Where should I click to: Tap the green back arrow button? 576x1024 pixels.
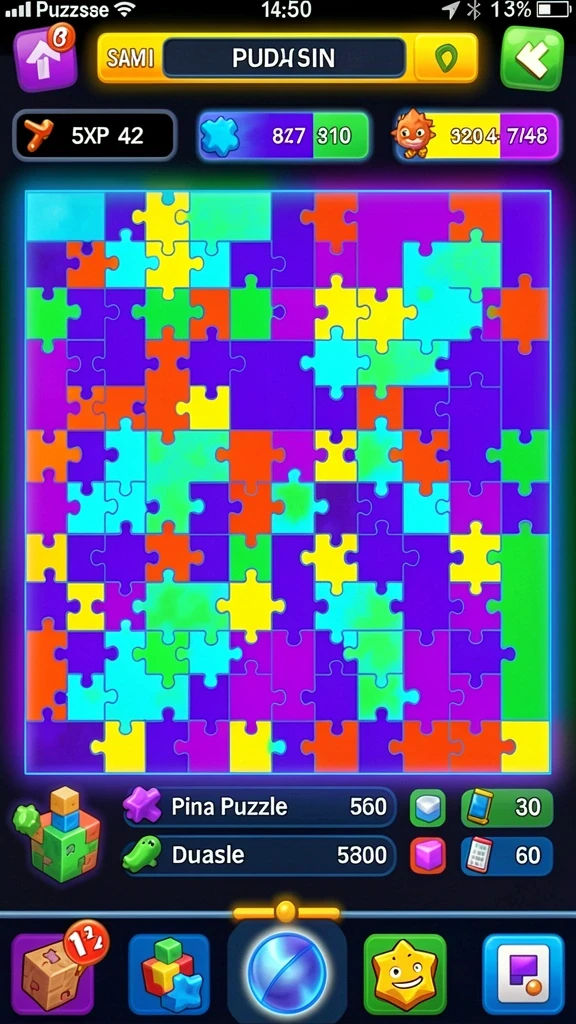point(532,59)
